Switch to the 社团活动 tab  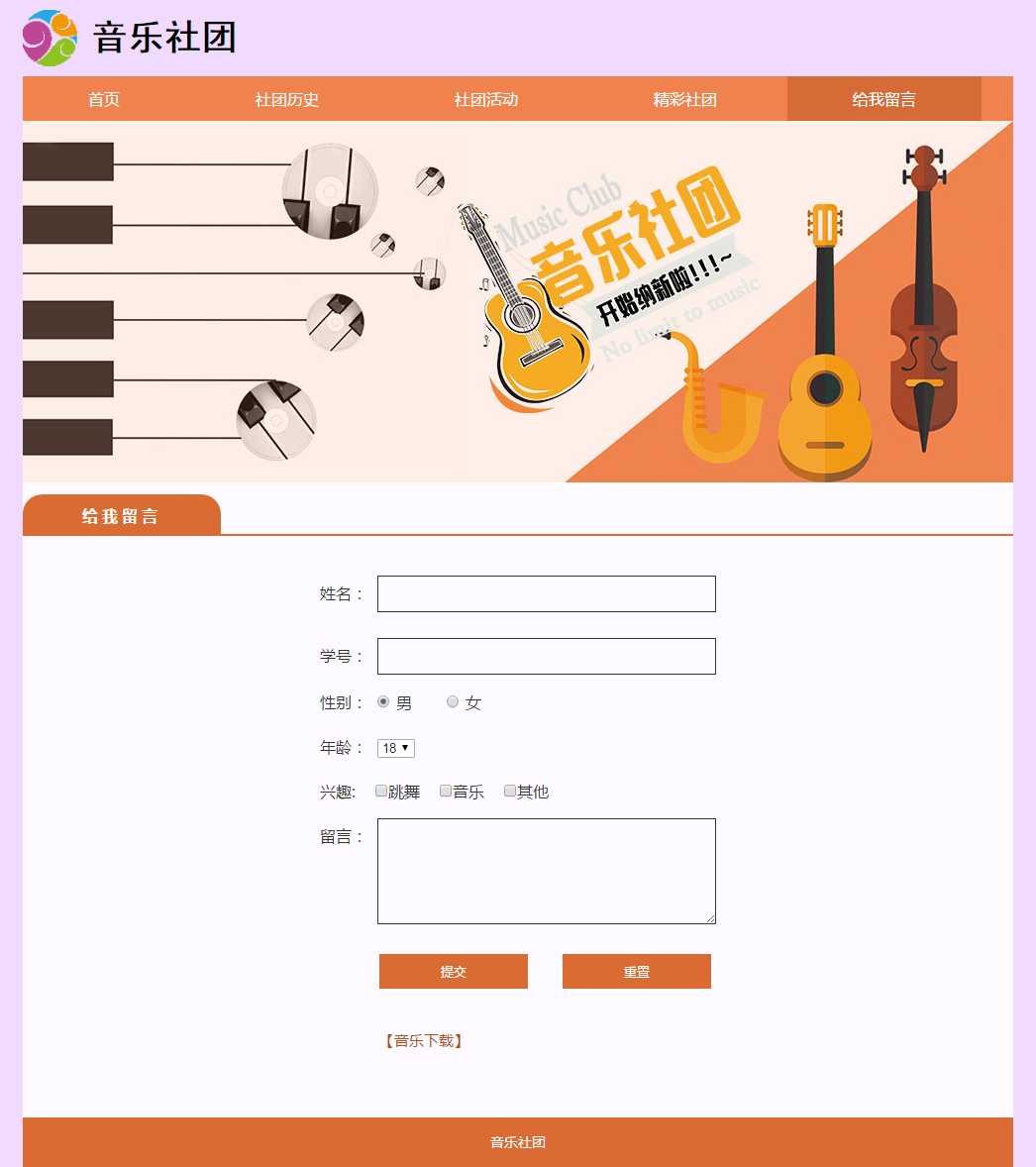coord(486,99)
